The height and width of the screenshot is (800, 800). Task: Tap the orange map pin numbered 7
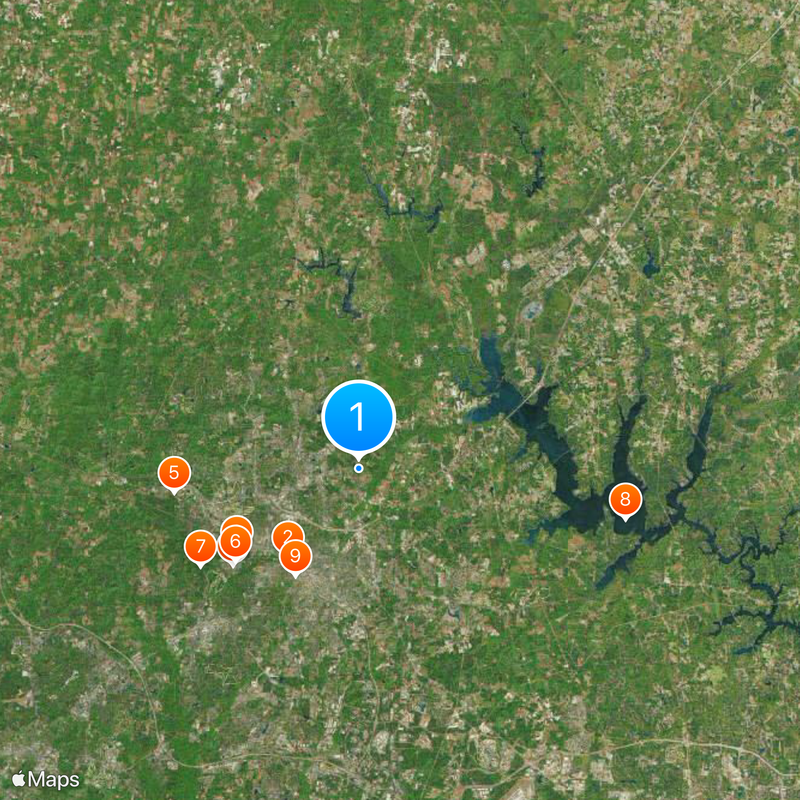[x=201, y=547]
